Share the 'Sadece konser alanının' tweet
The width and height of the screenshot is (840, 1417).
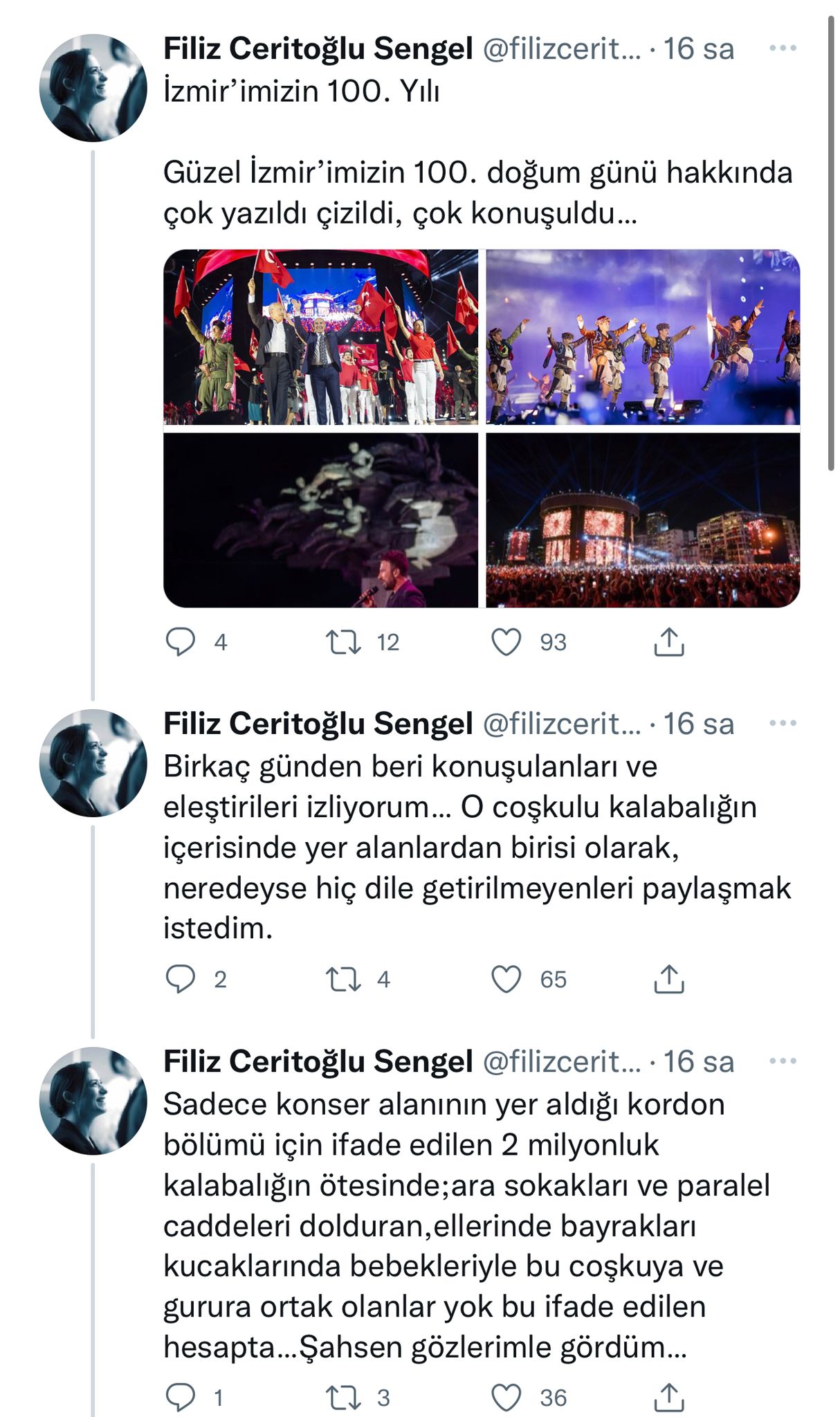(x=668, y=1397)
